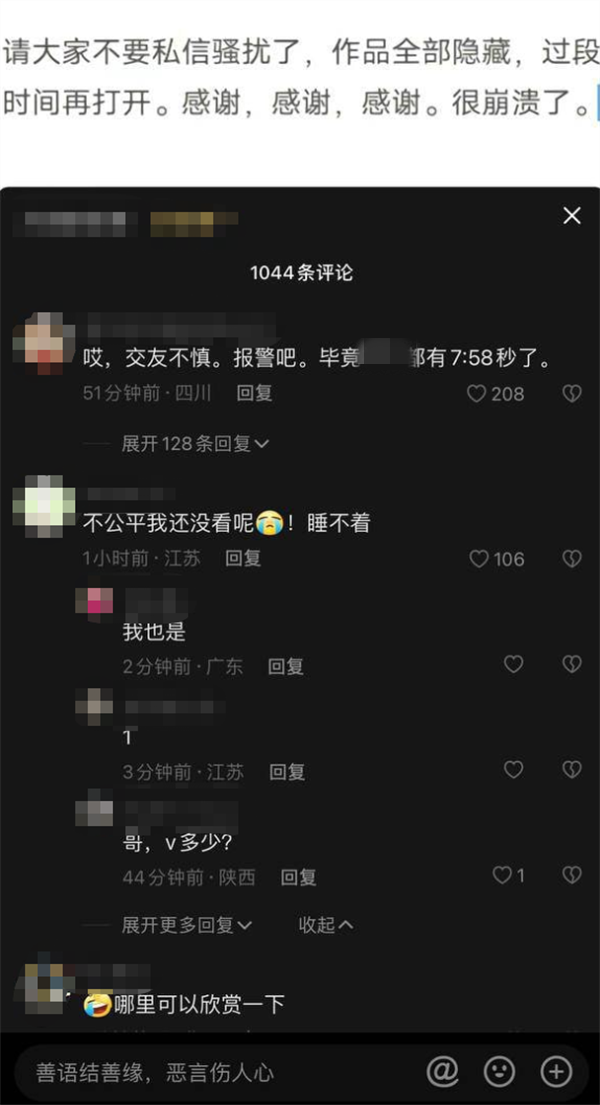Reply to the 2分钟前 广东 comment
600x1105 pixels.
coord(285,666)
